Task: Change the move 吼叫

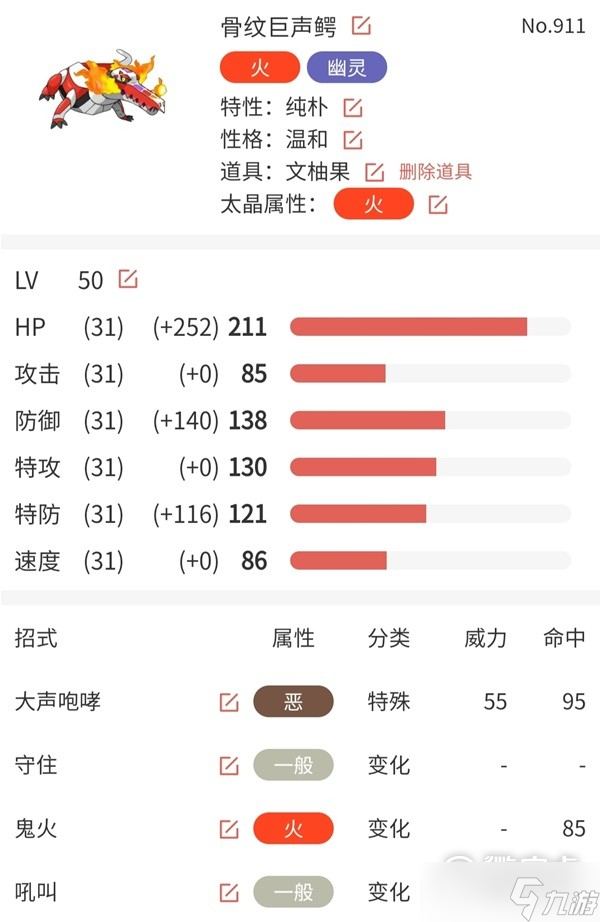Action: point(229,891)
